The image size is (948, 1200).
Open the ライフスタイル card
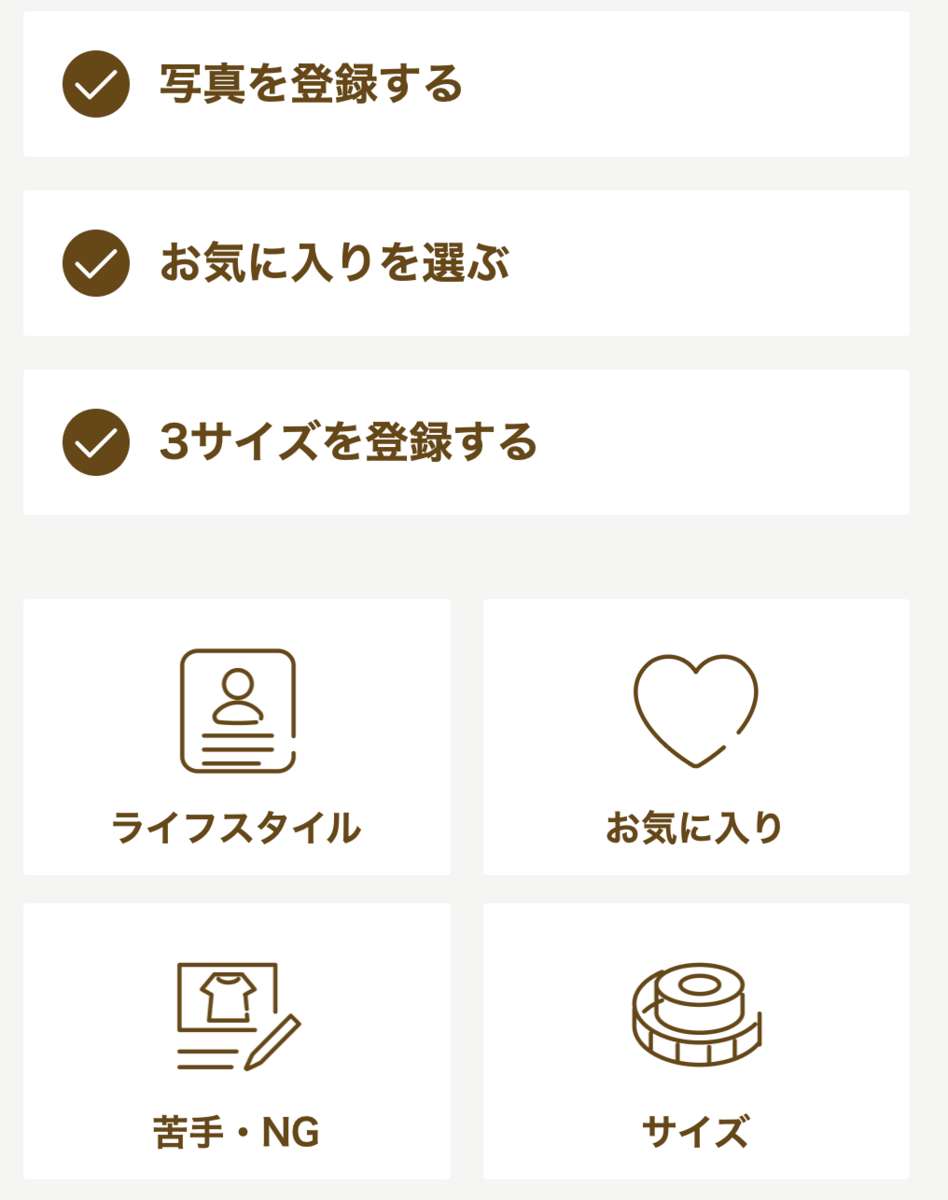click(x=237, y=737)
